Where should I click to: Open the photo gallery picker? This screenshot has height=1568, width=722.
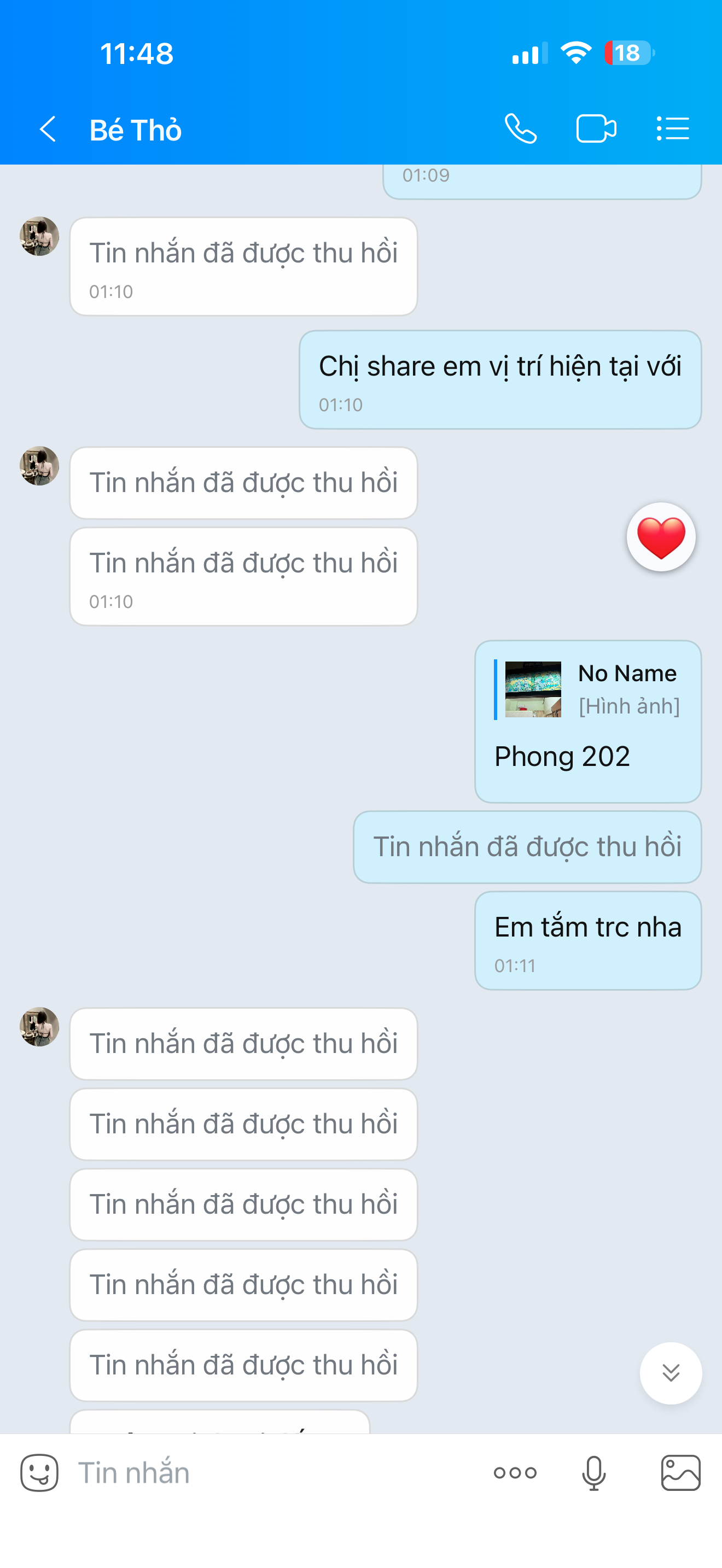(x=680, y=1472)
